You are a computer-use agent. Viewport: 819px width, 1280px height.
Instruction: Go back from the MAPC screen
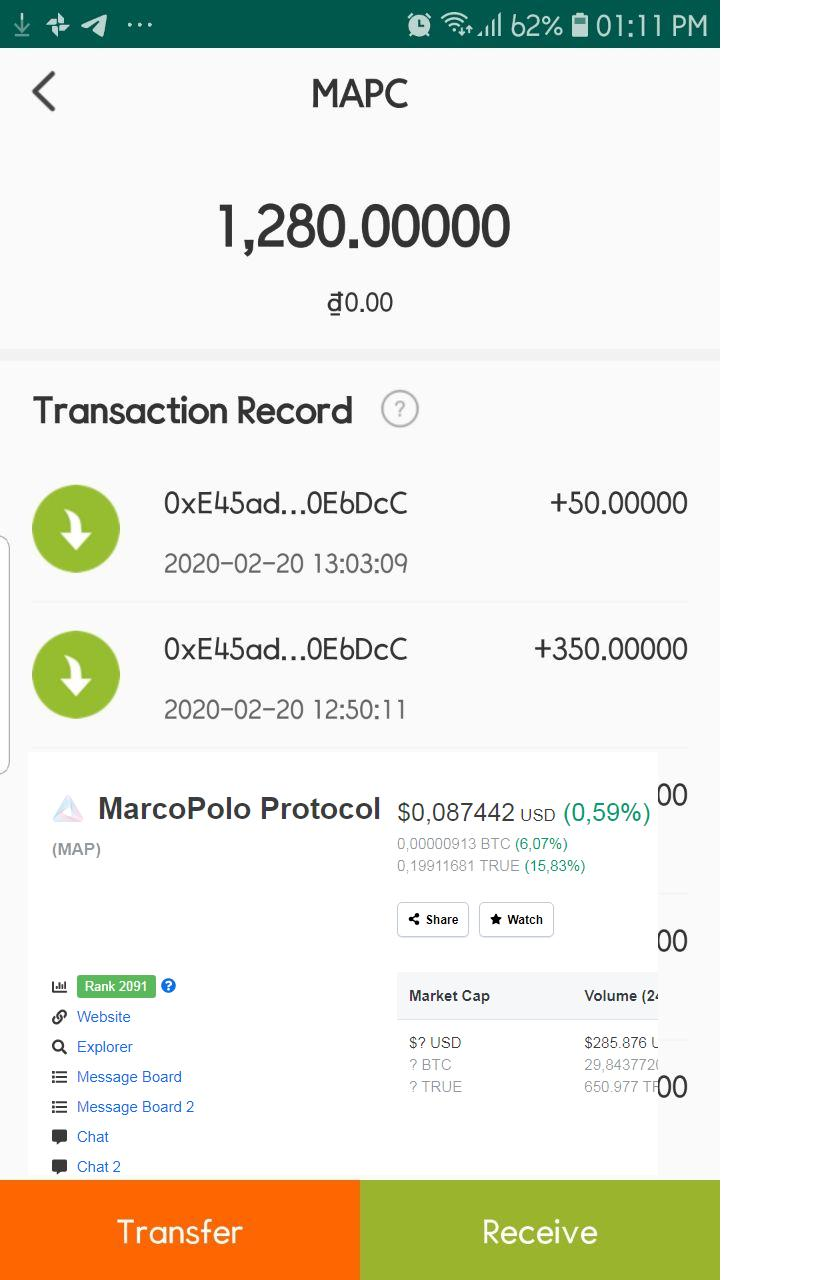tap(44, 92)
